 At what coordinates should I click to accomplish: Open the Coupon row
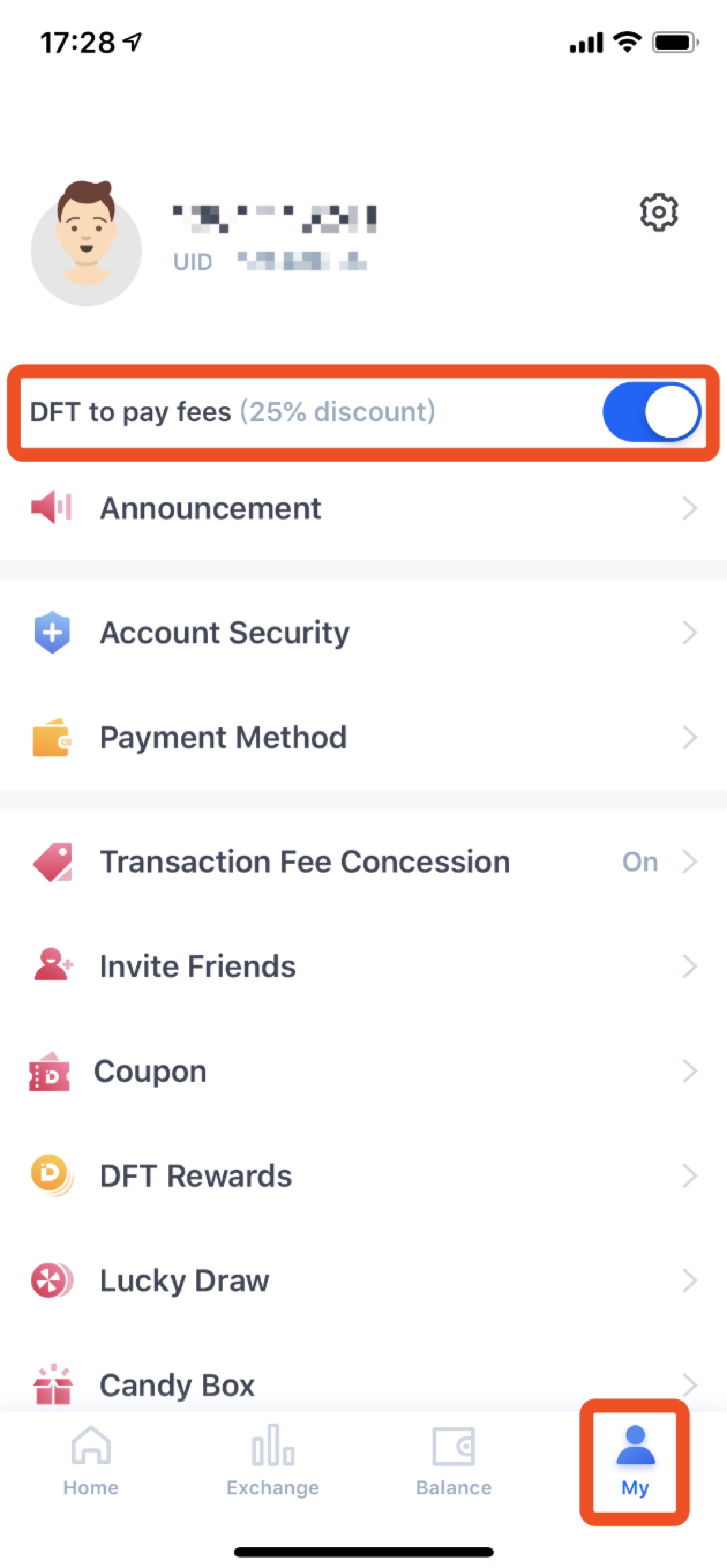363,1071
